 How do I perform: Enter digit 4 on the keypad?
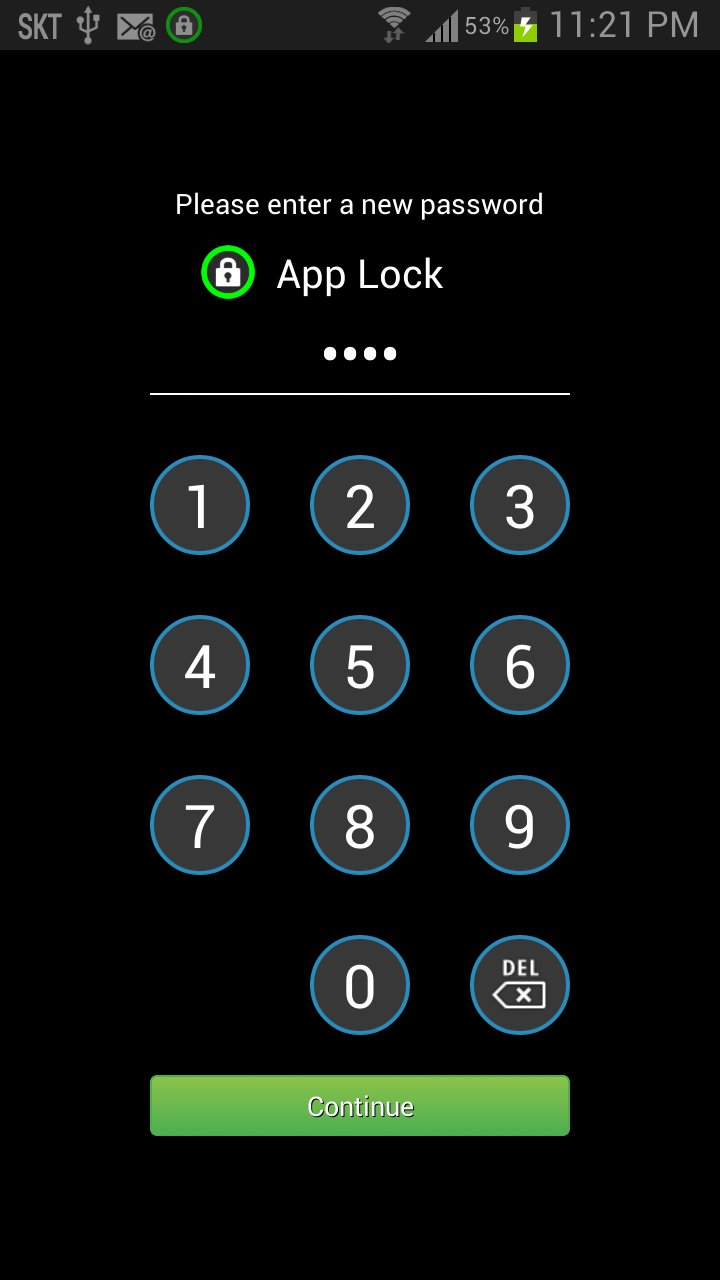tap(200, 665)
